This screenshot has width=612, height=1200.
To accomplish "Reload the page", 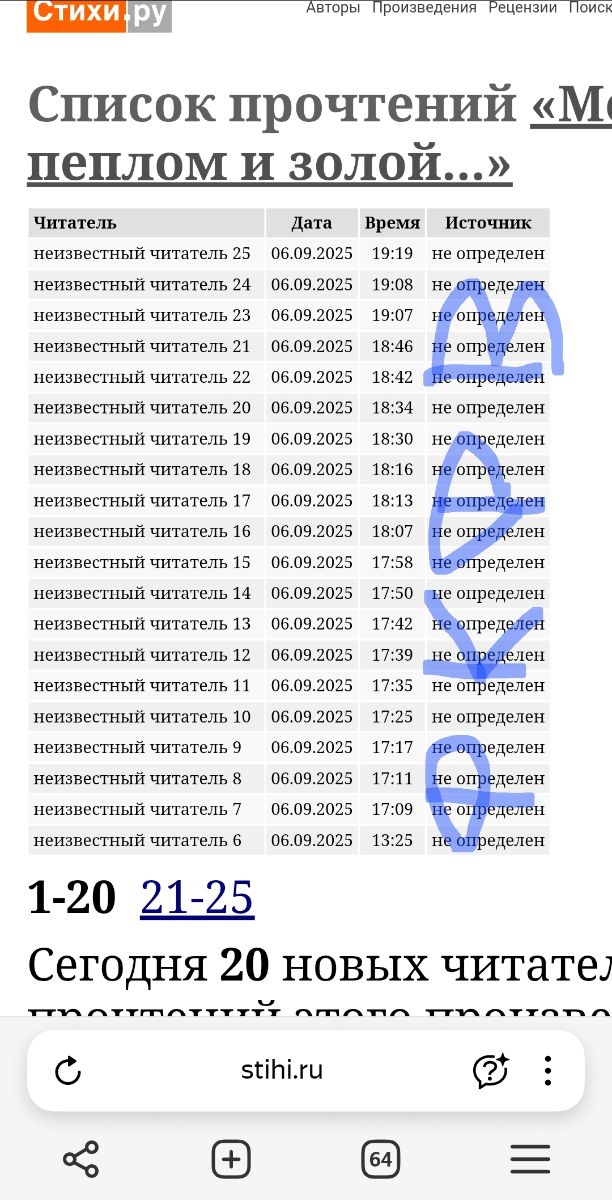I will pyautogui.click(x=68, y=1071).
